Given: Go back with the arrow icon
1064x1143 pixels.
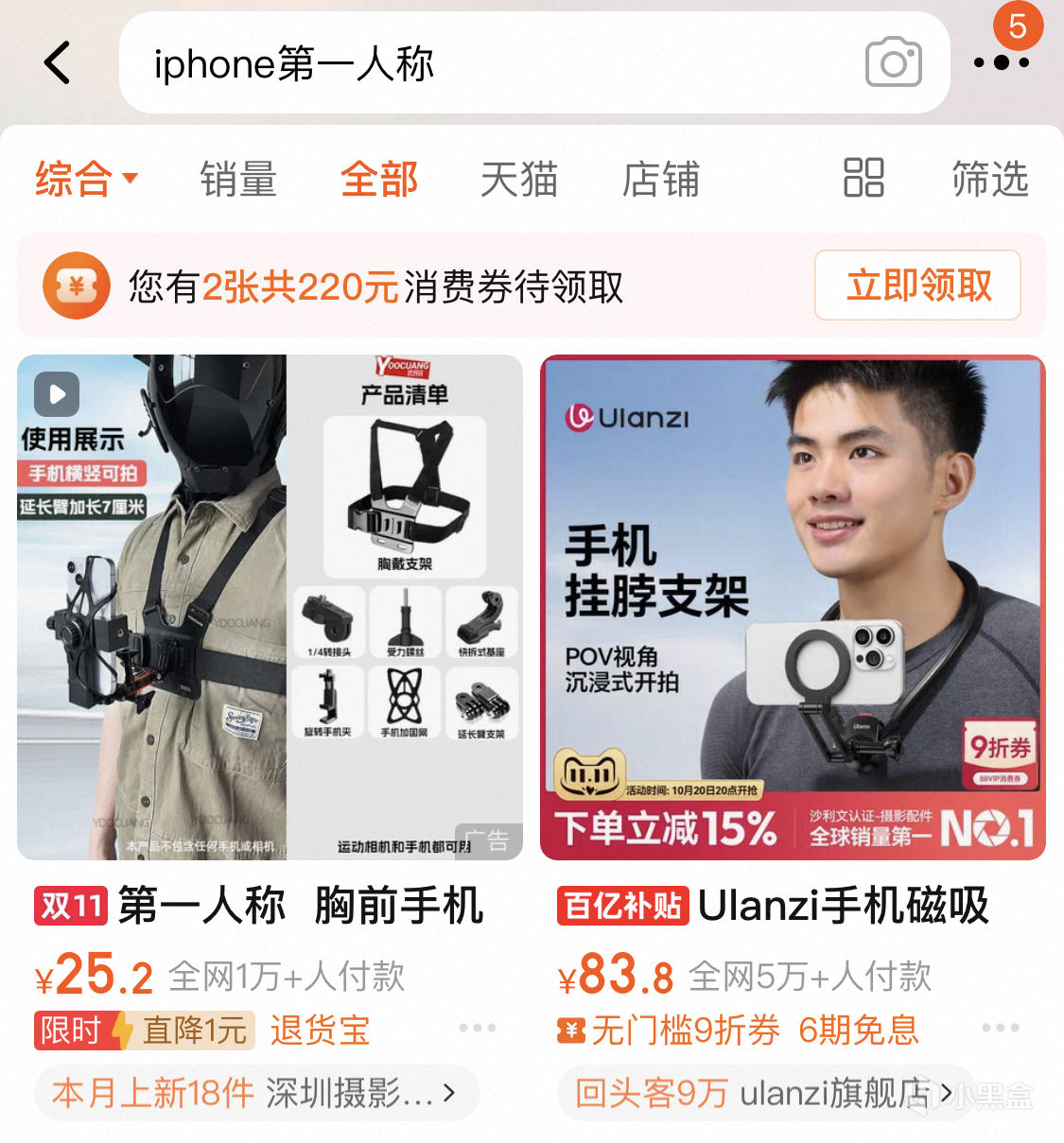Looking at the screenshot, I should point(58,63).
